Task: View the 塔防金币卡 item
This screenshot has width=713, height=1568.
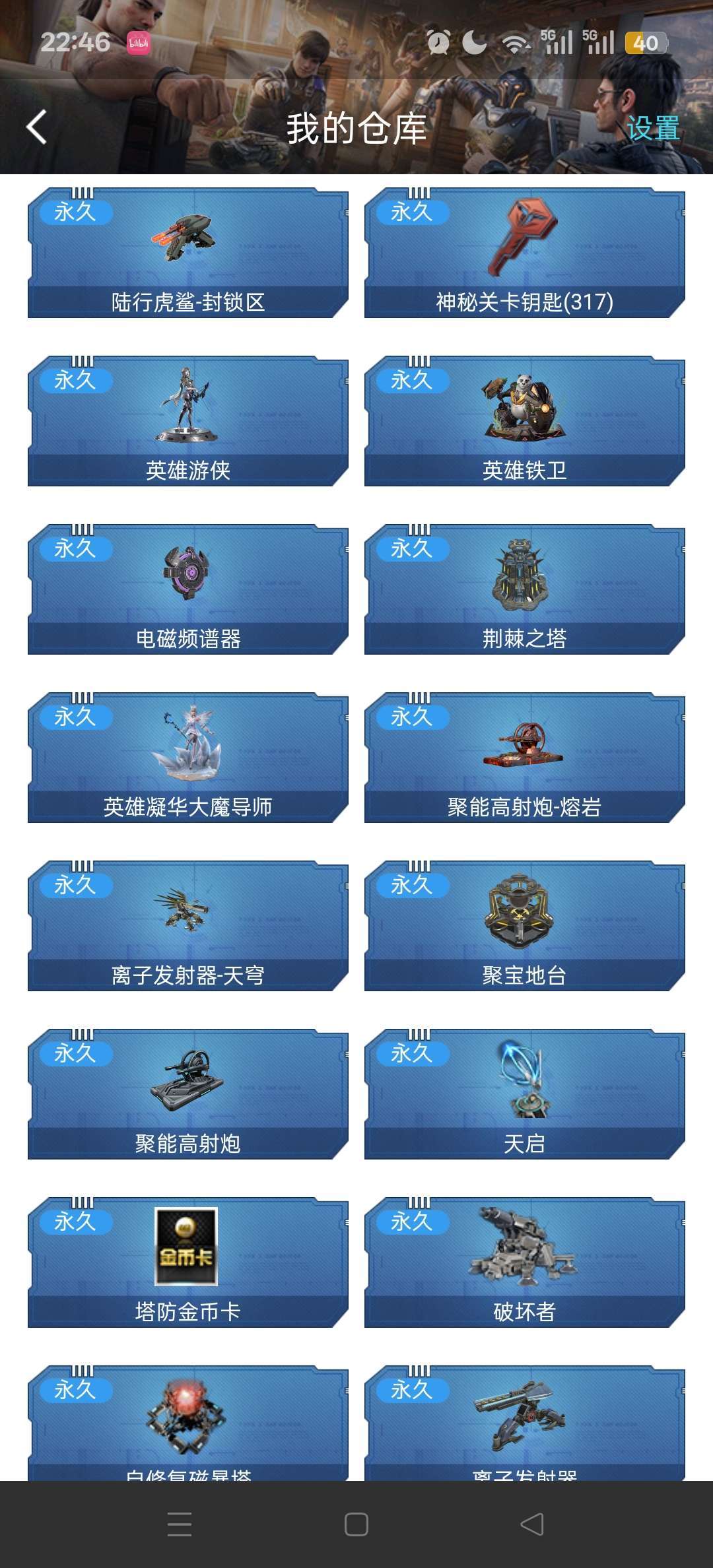Action: (187, 1263)
